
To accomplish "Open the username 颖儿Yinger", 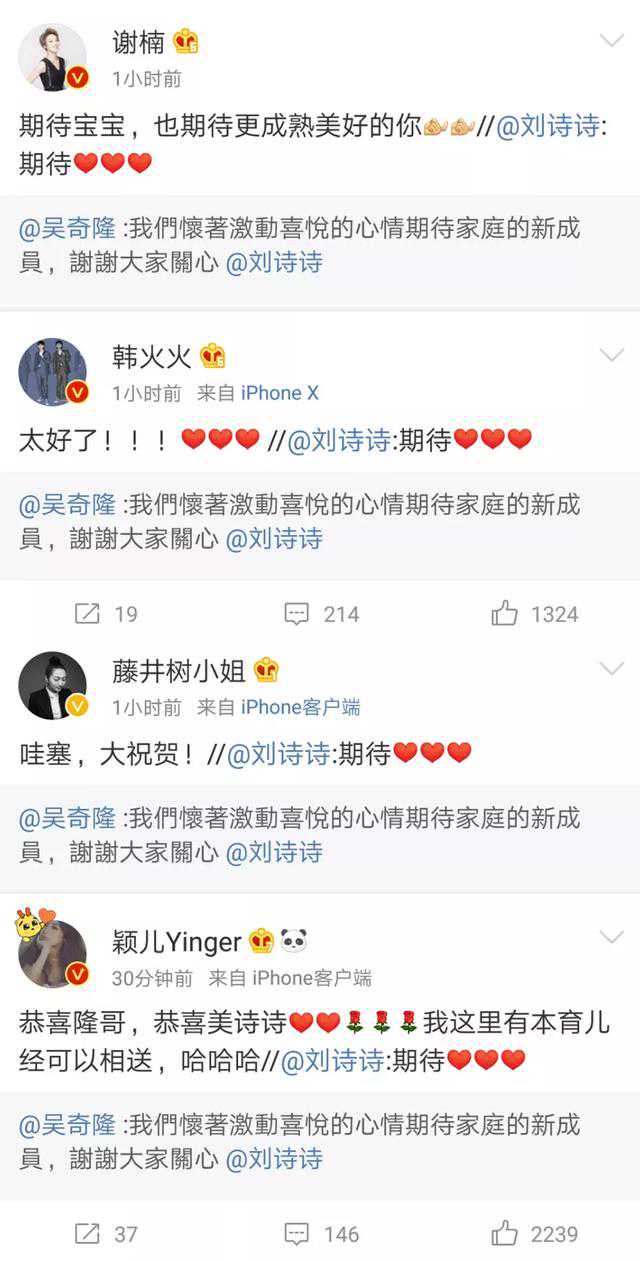I will click(177, 941).
